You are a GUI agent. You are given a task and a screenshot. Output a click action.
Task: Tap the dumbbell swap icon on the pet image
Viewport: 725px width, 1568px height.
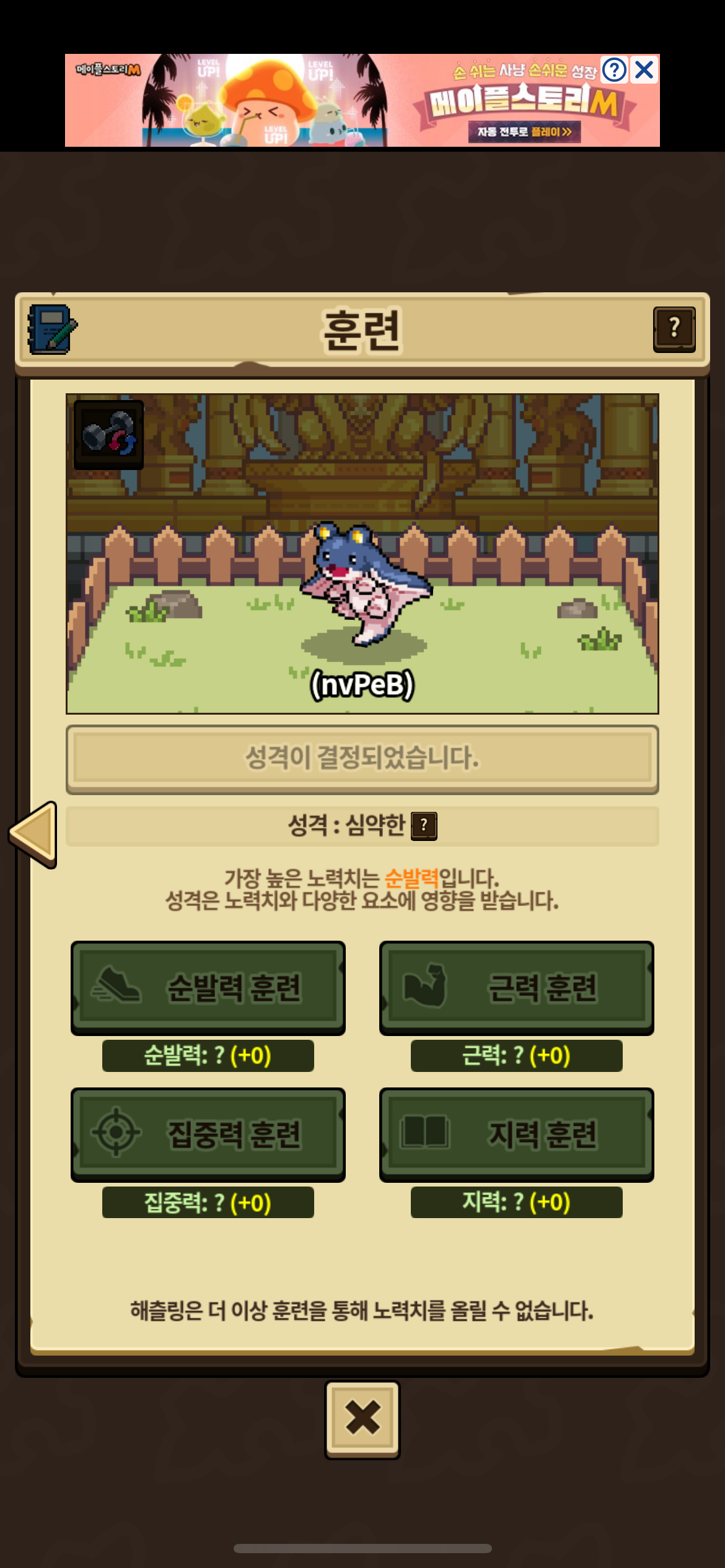click(x=108, y=435)
